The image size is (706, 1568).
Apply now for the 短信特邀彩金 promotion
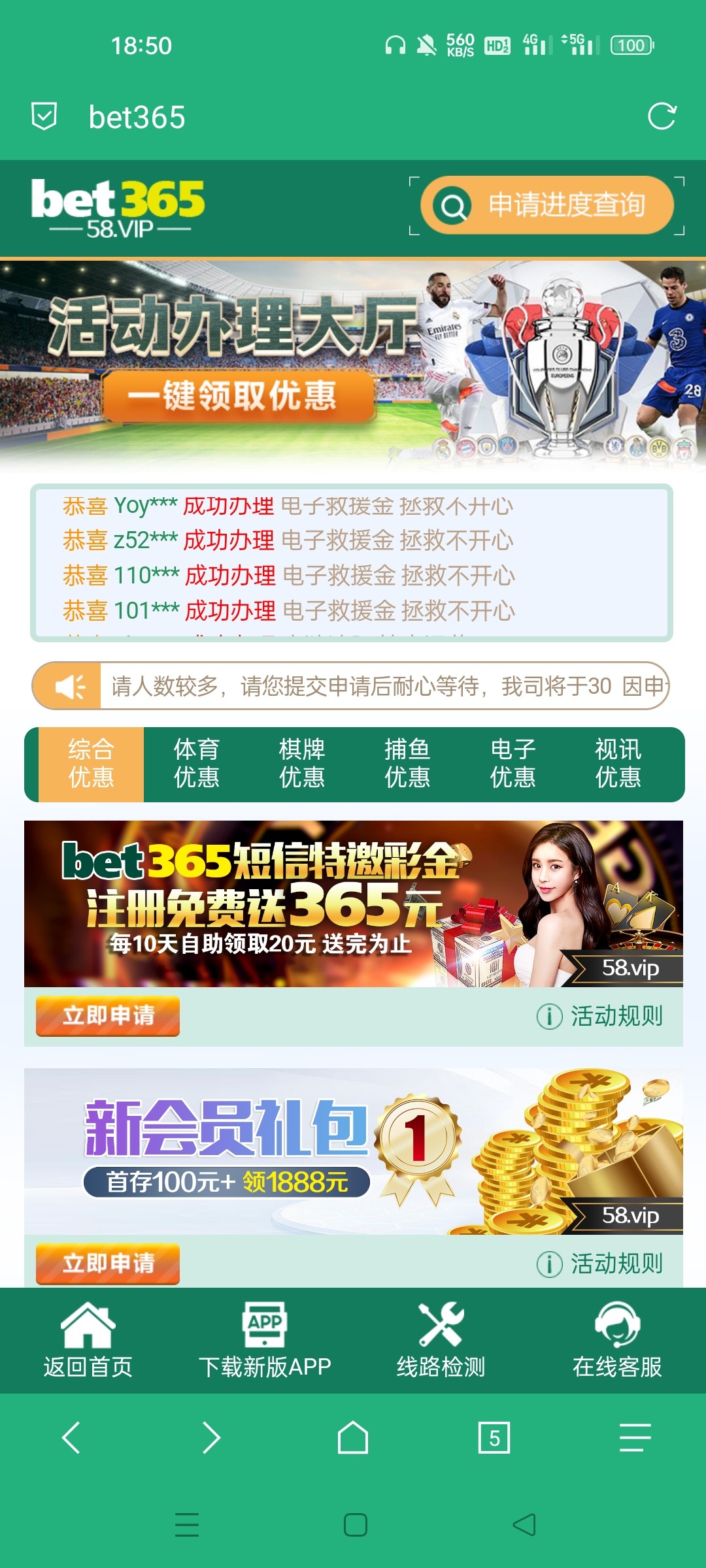coord(108,1016)
